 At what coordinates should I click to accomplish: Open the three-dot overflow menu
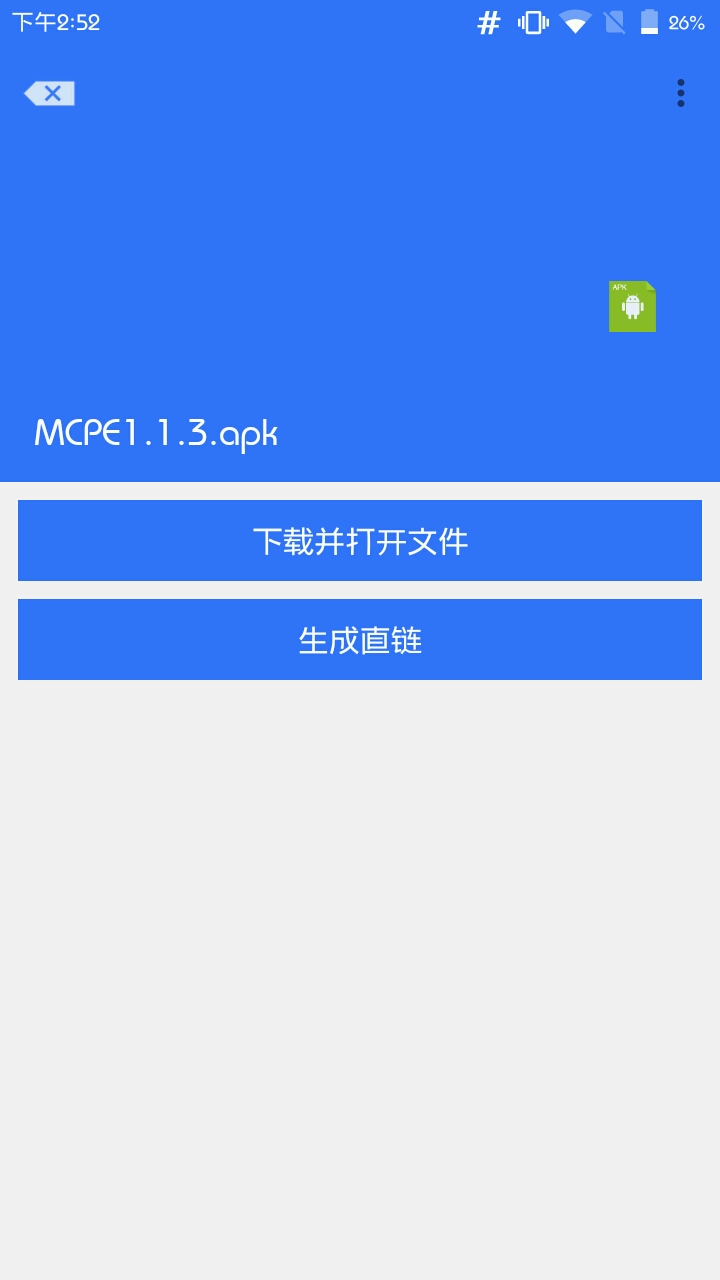681,93
